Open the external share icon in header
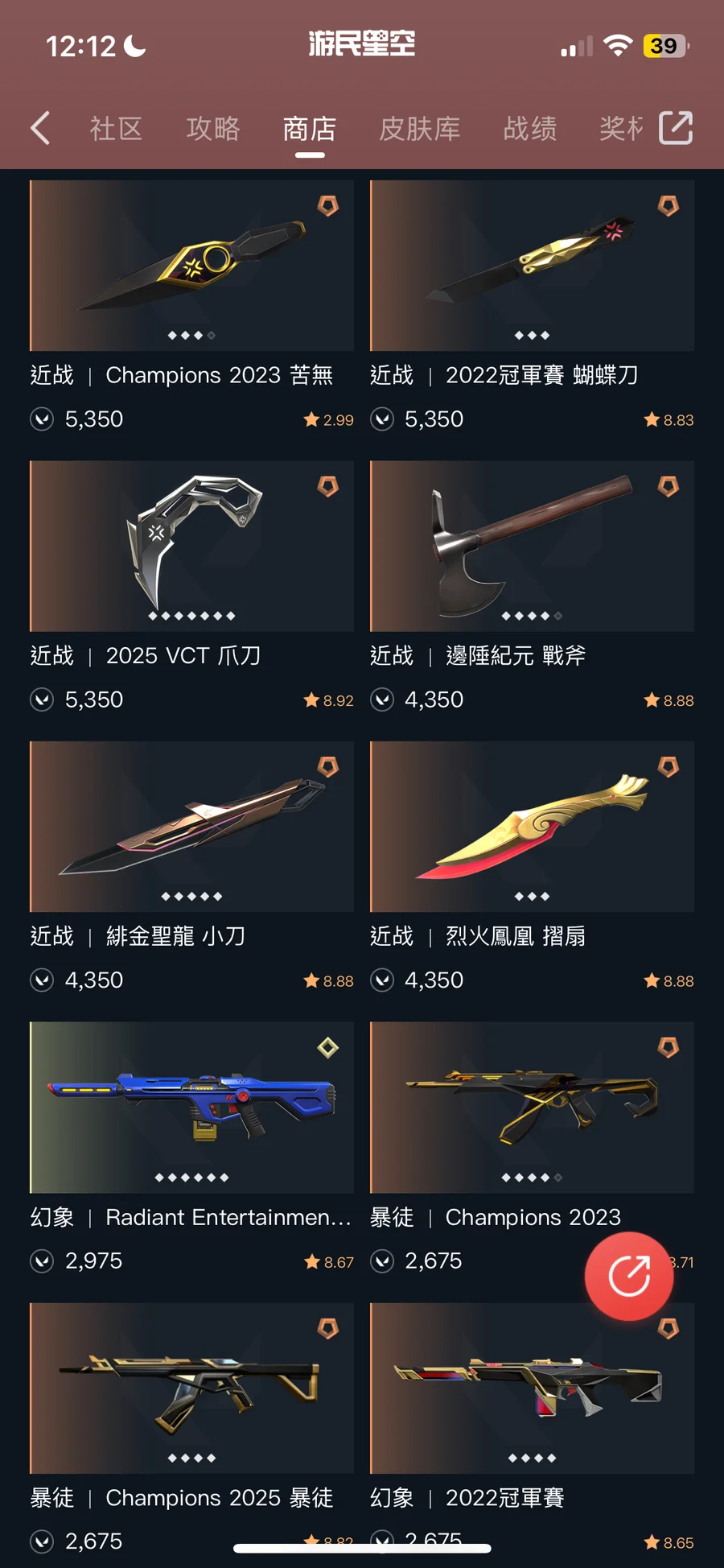 (x=675, y=128)
